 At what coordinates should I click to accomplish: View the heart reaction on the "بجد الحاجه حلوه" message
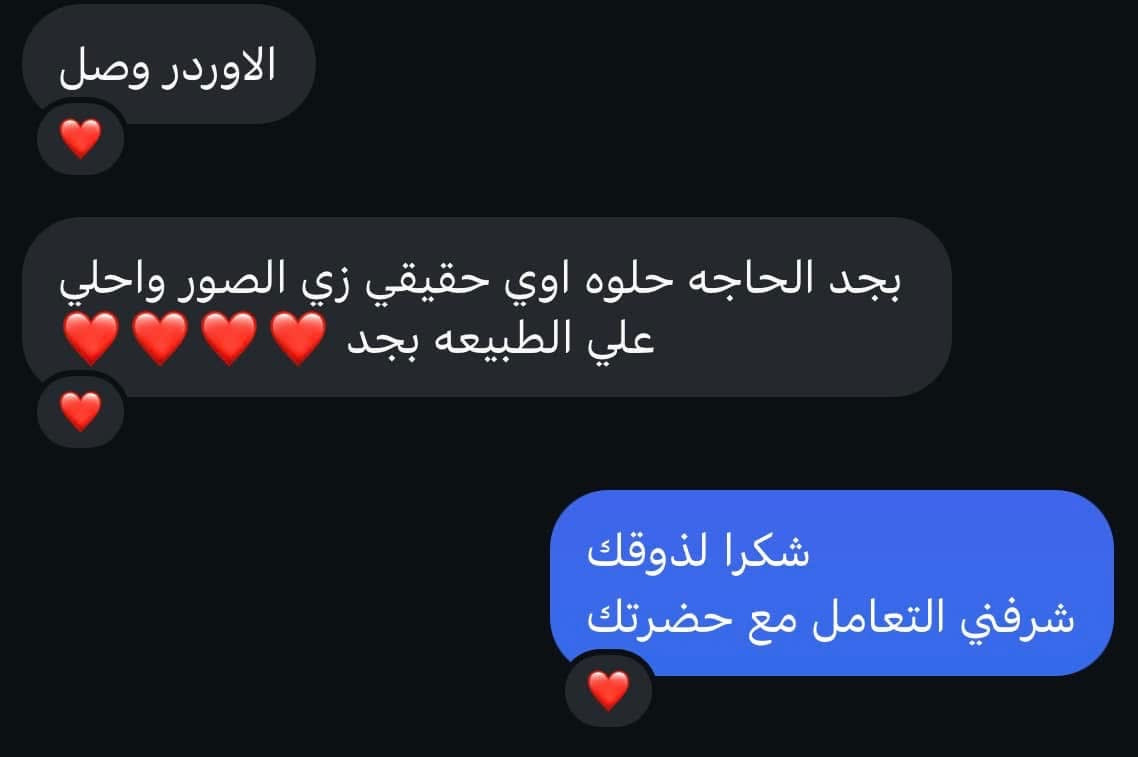tap(81, 410)
